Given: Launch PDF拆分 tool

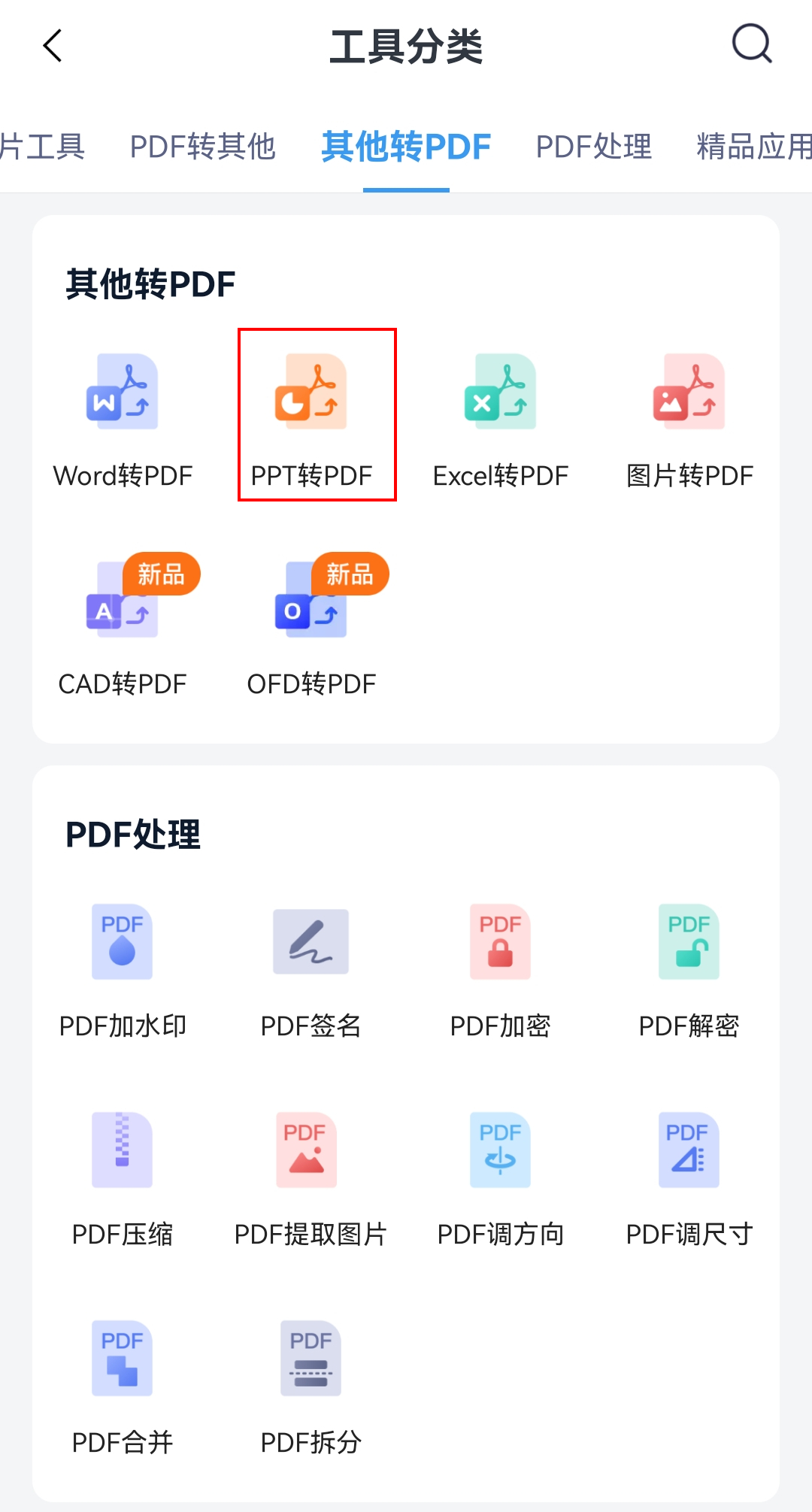Looking at the screenshot, I should pyautogui.click(x=311, y=1385).
